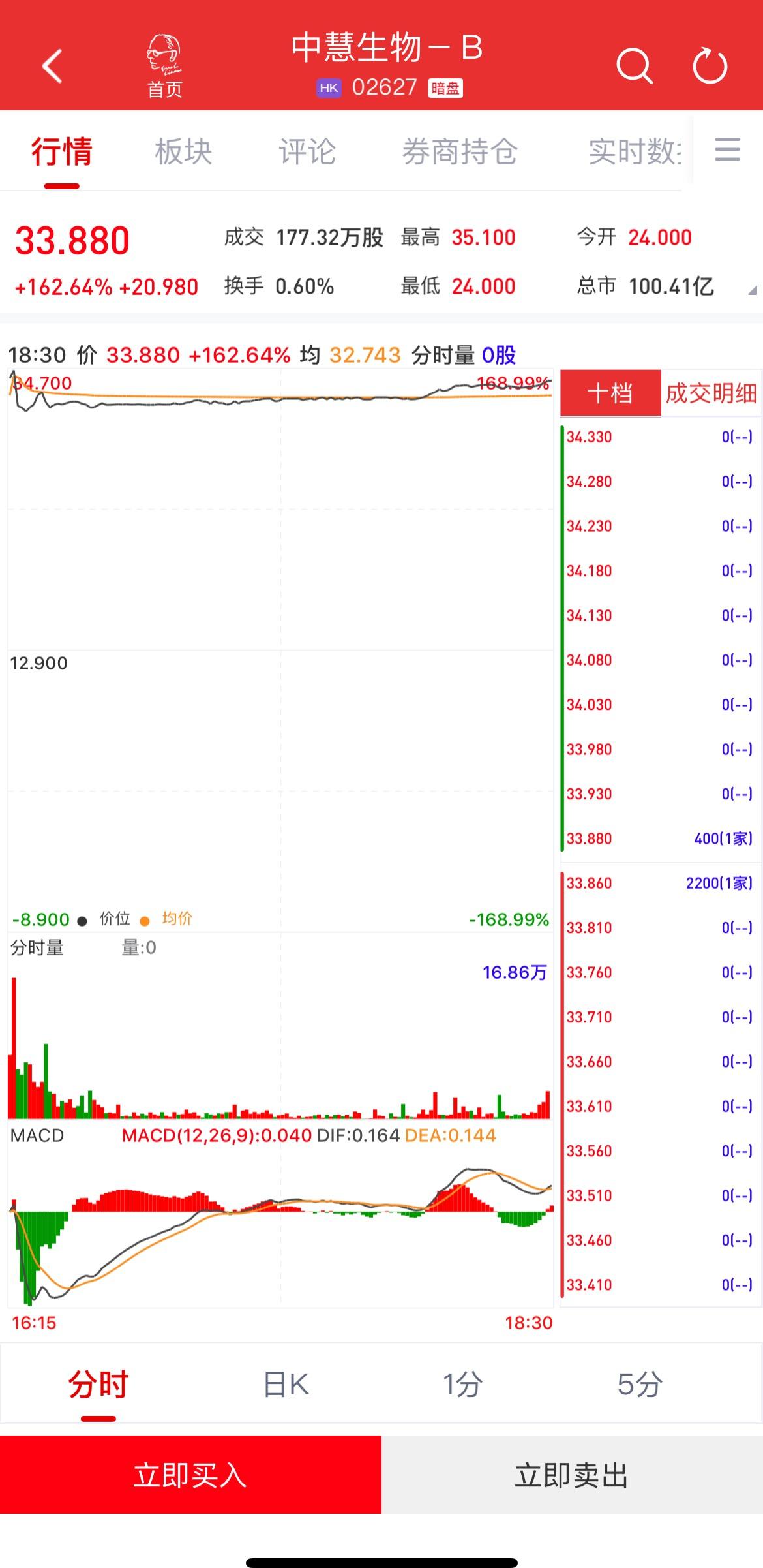Open the 券商持仓 tab
This screenshot has width=763, height=1568.
[x=460, y=152]
